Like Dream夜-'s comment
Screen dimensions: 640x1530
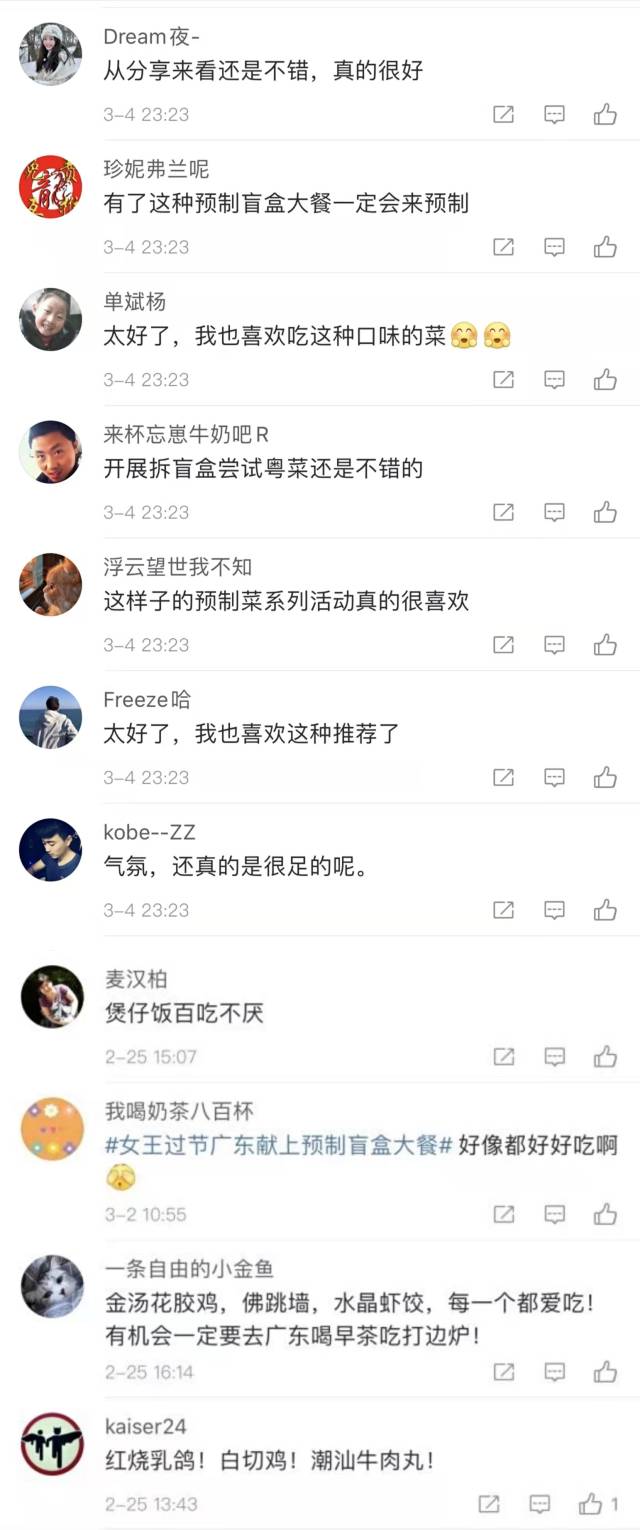(605, 115)
